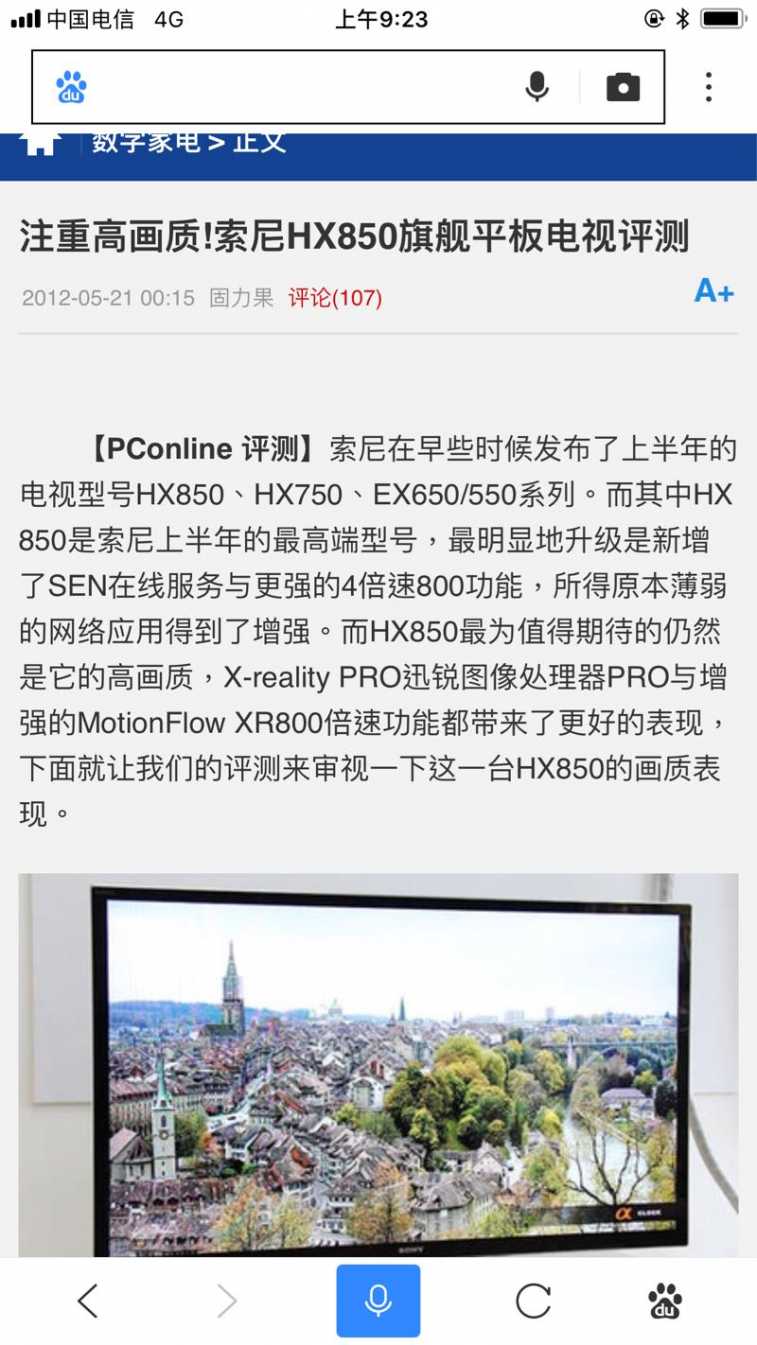Image resolution: width=757 pixels, height=1345 pixels.
Task: Tap the blue voice search button
Action: 378,1301
